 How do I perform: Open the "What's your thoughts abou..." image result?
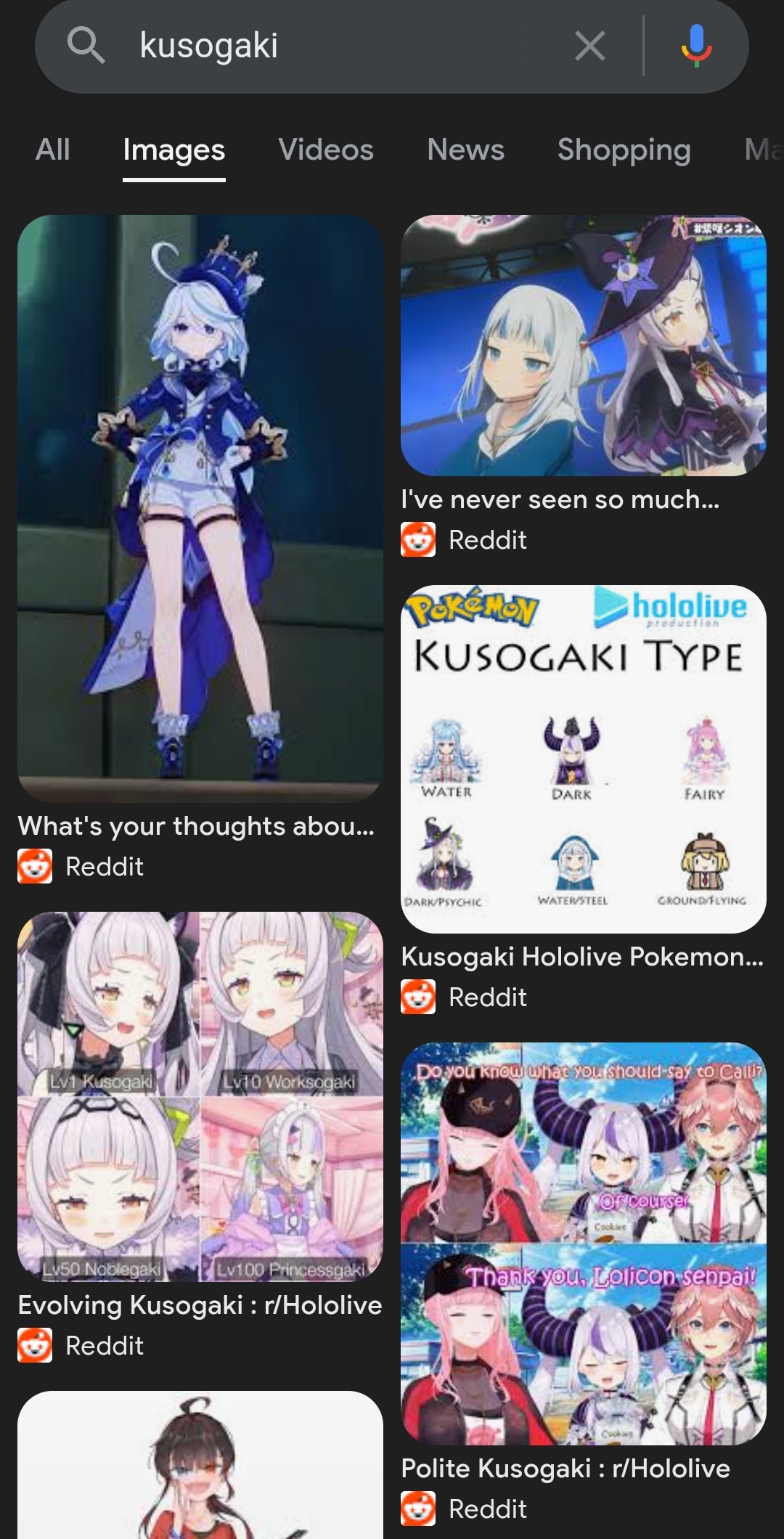(x=200, y=508)
